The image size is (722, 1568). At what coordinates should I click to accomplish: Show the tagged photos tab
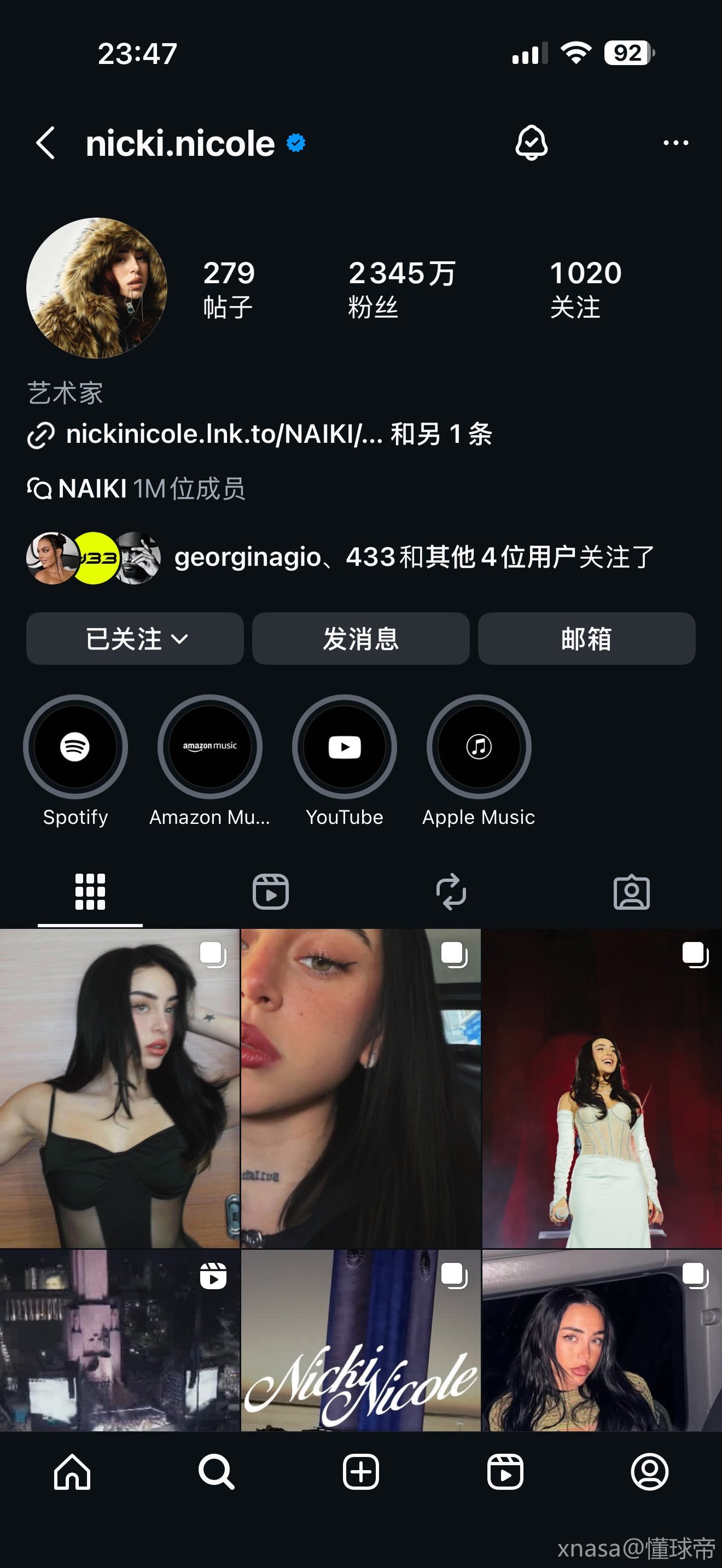pyautogui.click(x=631, y=892)
